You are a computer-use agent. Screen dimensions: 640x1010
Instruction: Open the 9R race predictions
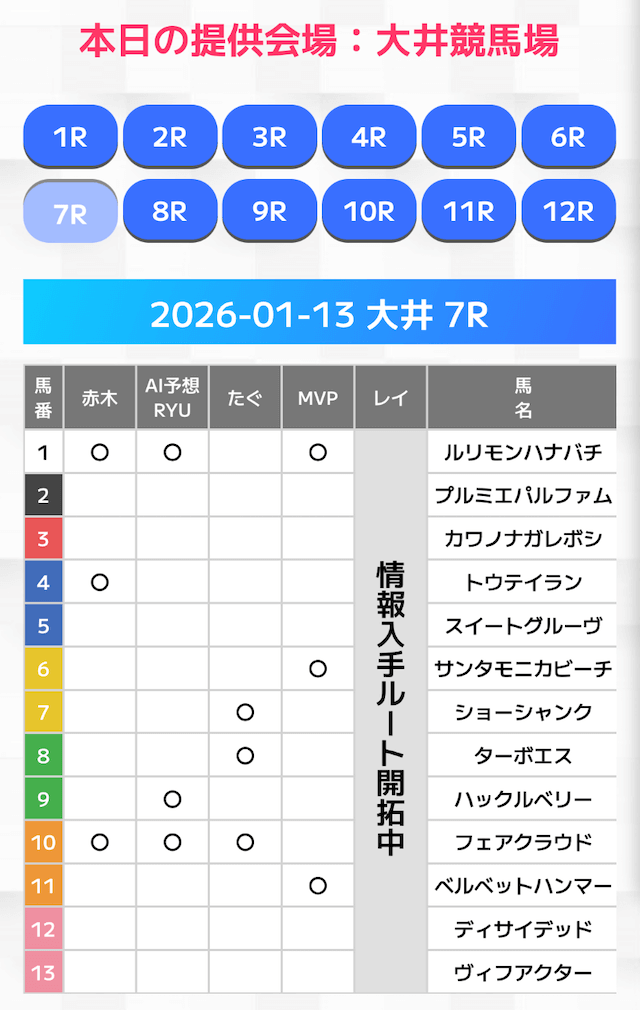click(x=269, y=212)
